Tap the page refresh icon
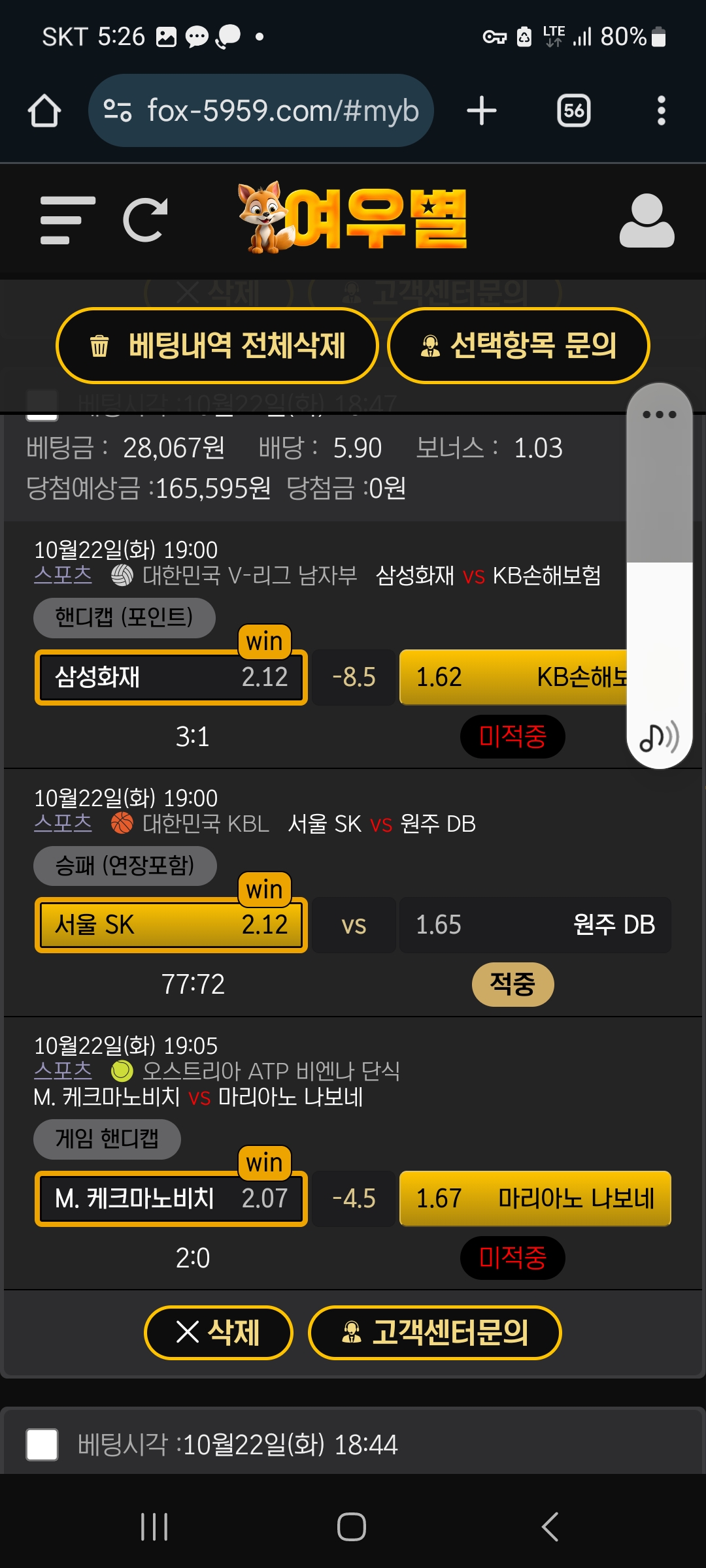This screenshot has height=1568, width=706. [145, 220]
